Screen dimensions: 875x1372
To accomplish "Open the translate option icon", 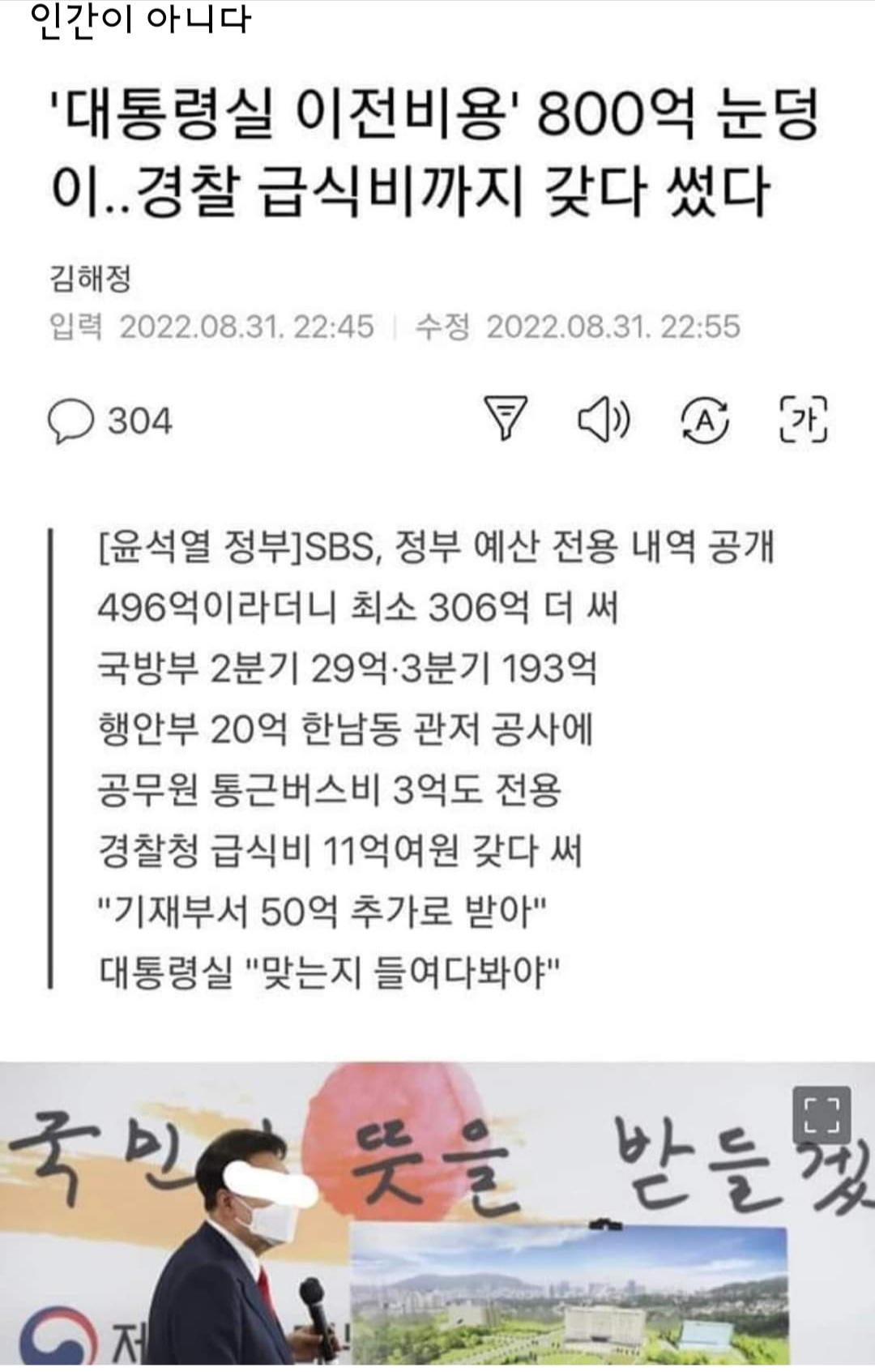I will (704, 421).
